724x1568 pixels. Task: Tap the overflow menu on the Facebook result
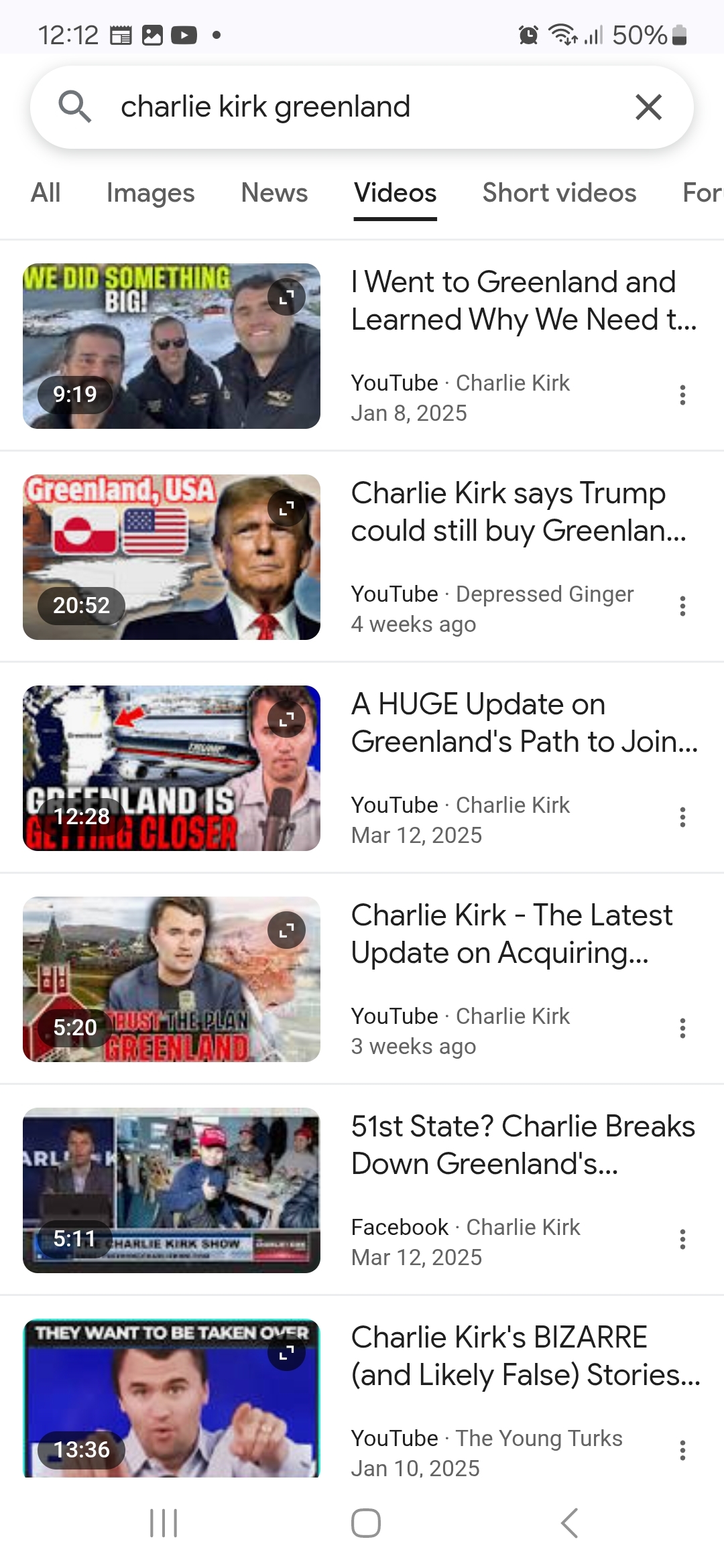point(682,1239)
